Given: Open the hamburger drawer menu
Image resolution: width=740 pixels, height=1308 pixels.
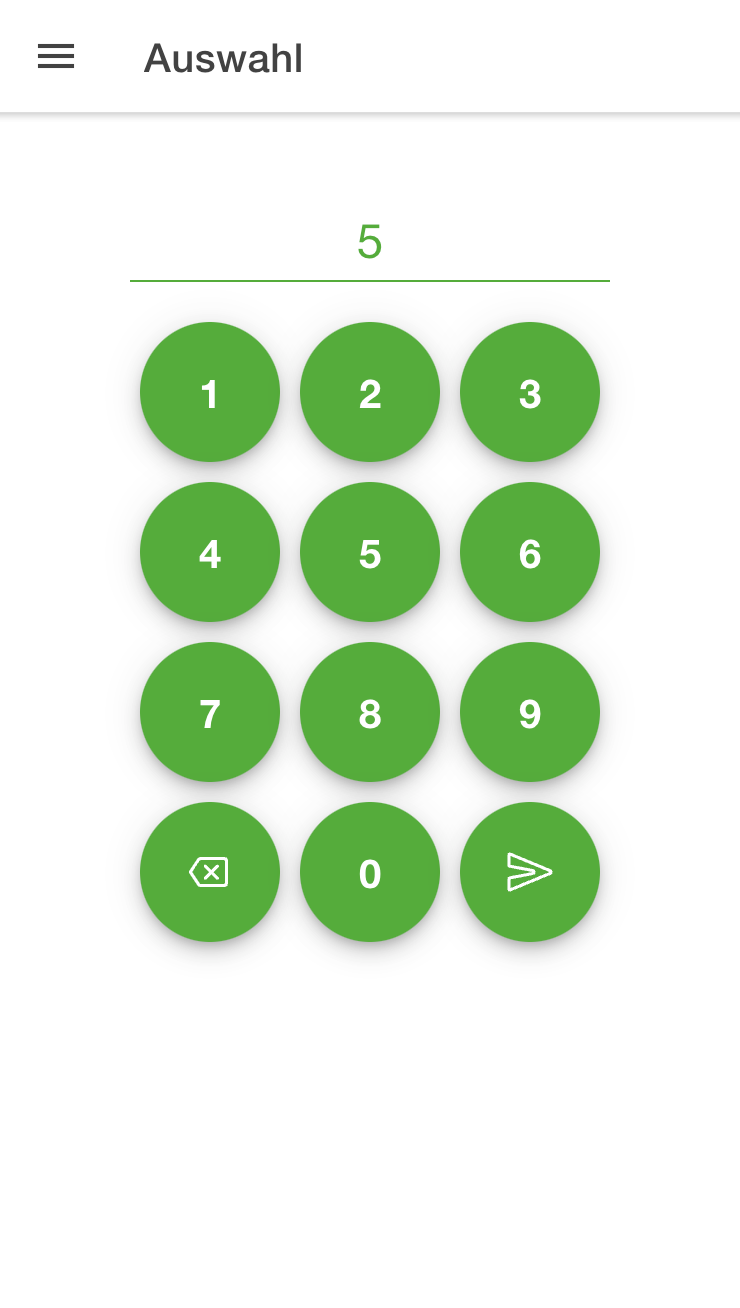Looking at the screenshot, I should [56, 57].
